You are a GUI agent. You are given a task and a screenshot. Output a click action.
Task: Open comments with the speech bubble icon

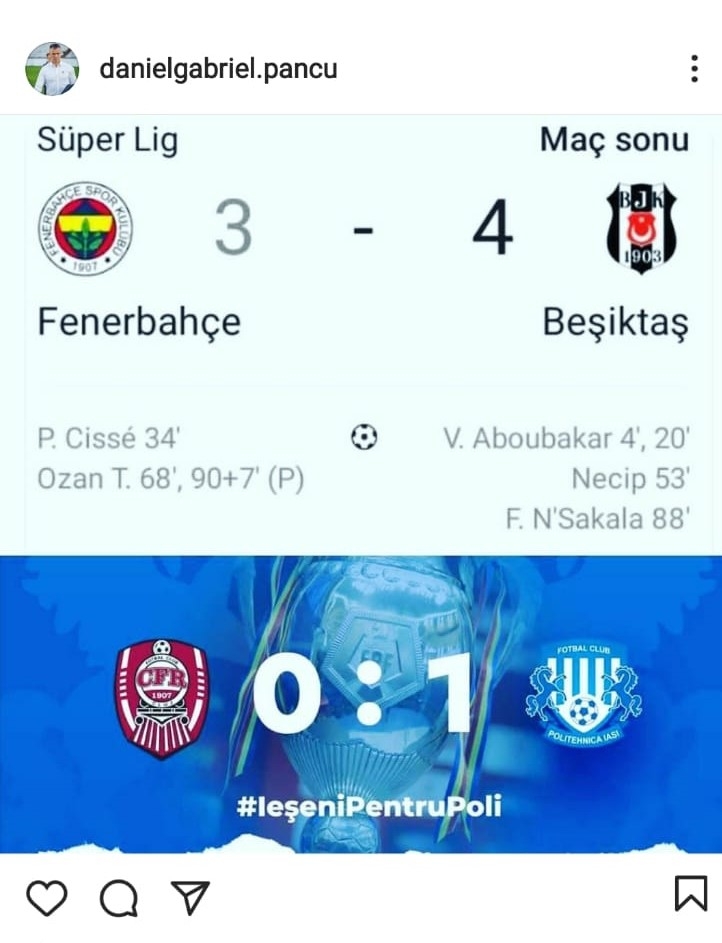[x=118, y=897]
